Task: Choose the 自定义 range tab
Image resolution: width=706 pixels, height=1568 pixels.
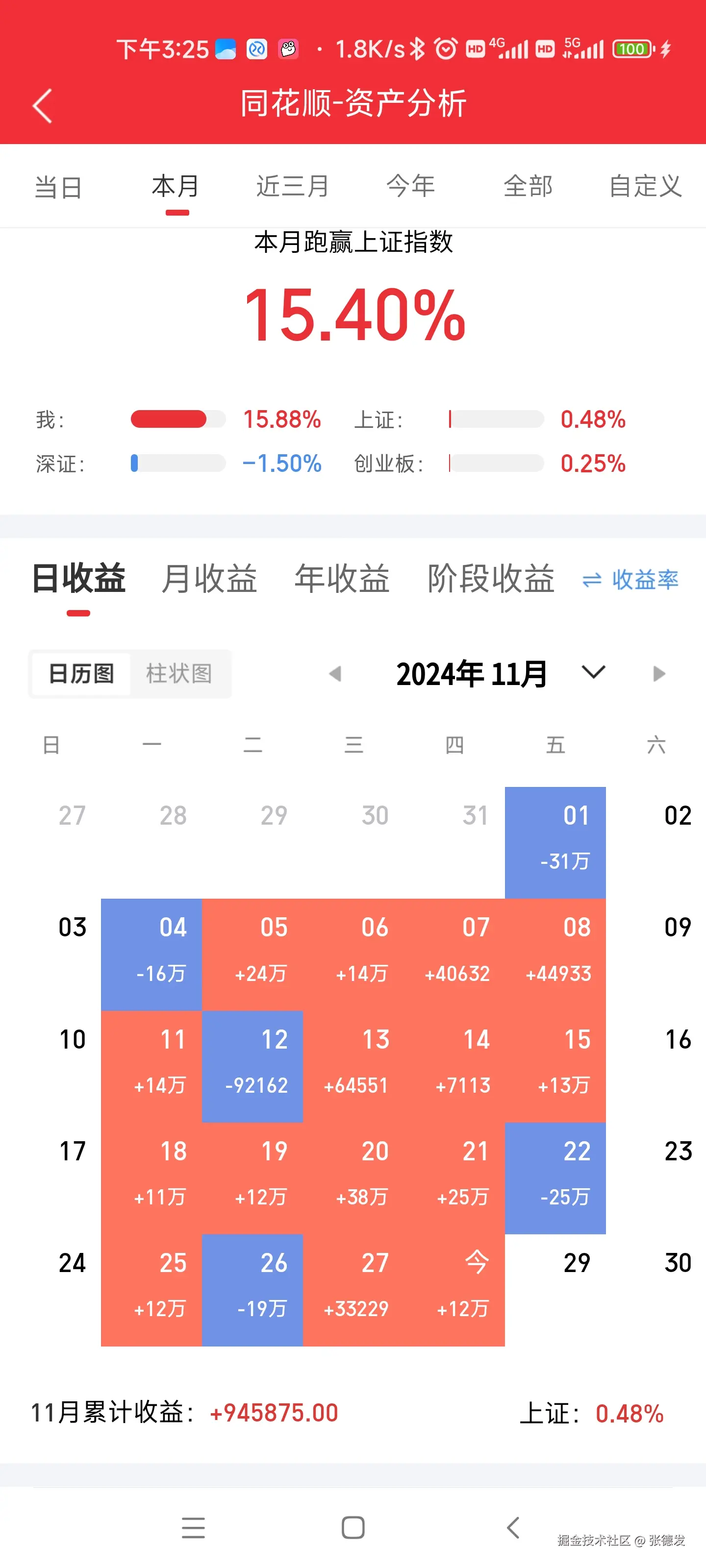Action: [645, 186]
